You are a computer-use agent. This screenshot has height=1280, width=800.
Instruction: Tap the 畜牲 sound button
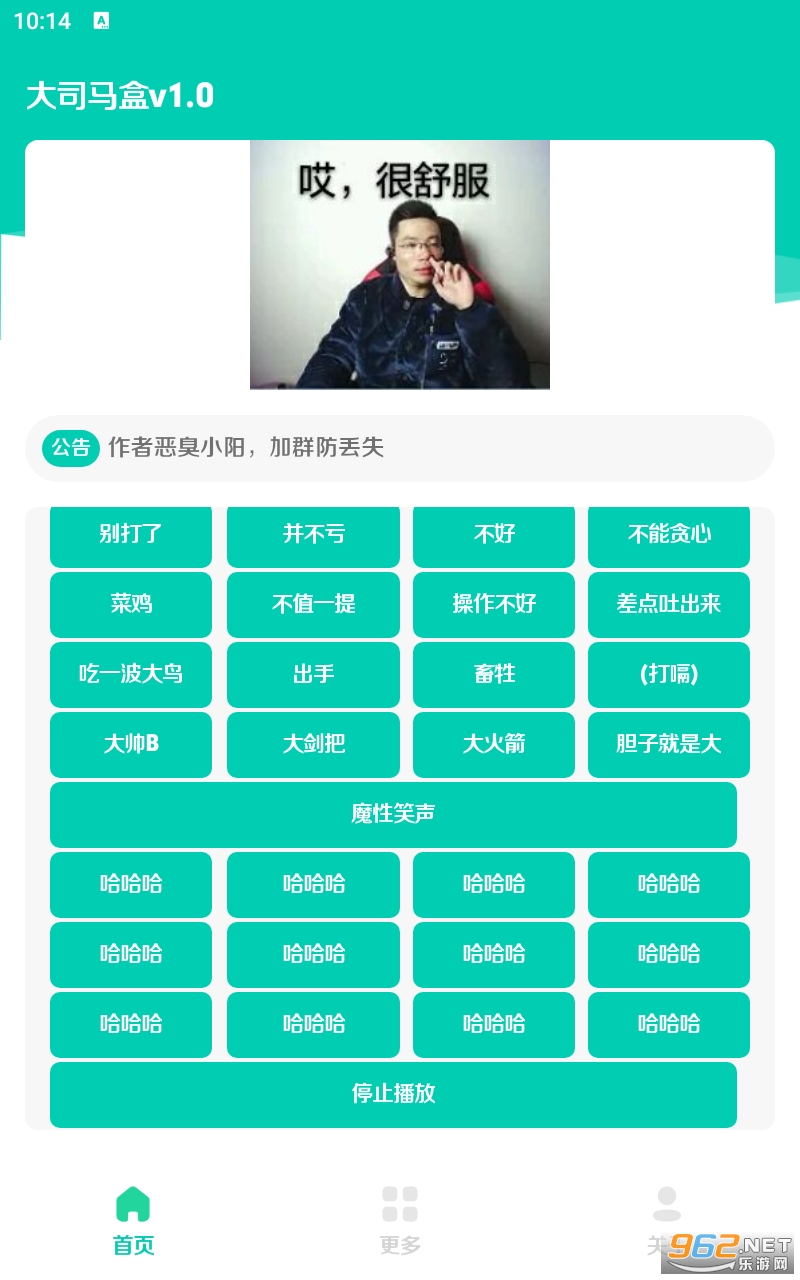tap(494, 674)
